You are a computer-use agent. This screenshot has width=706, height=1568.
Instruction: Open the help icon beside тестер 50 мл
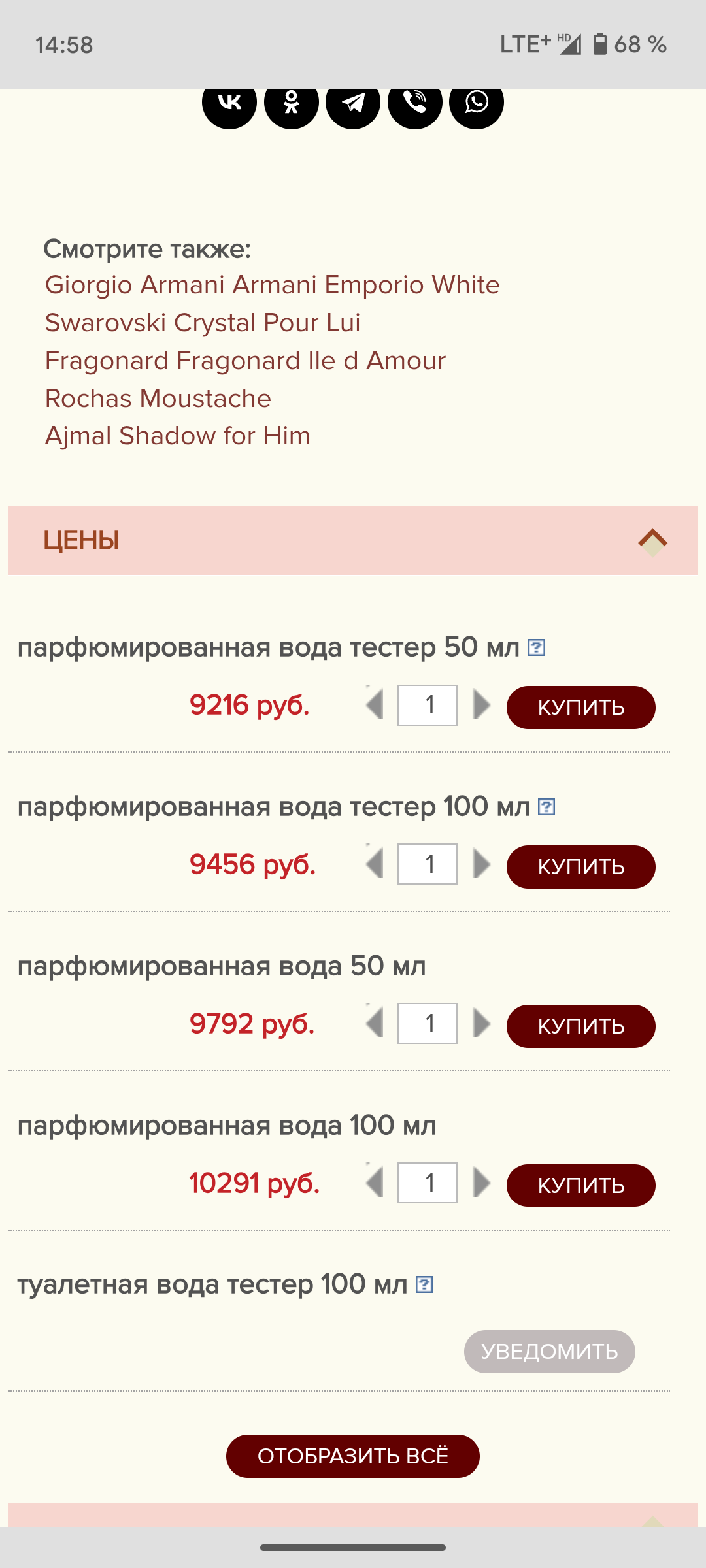point(536,647)
